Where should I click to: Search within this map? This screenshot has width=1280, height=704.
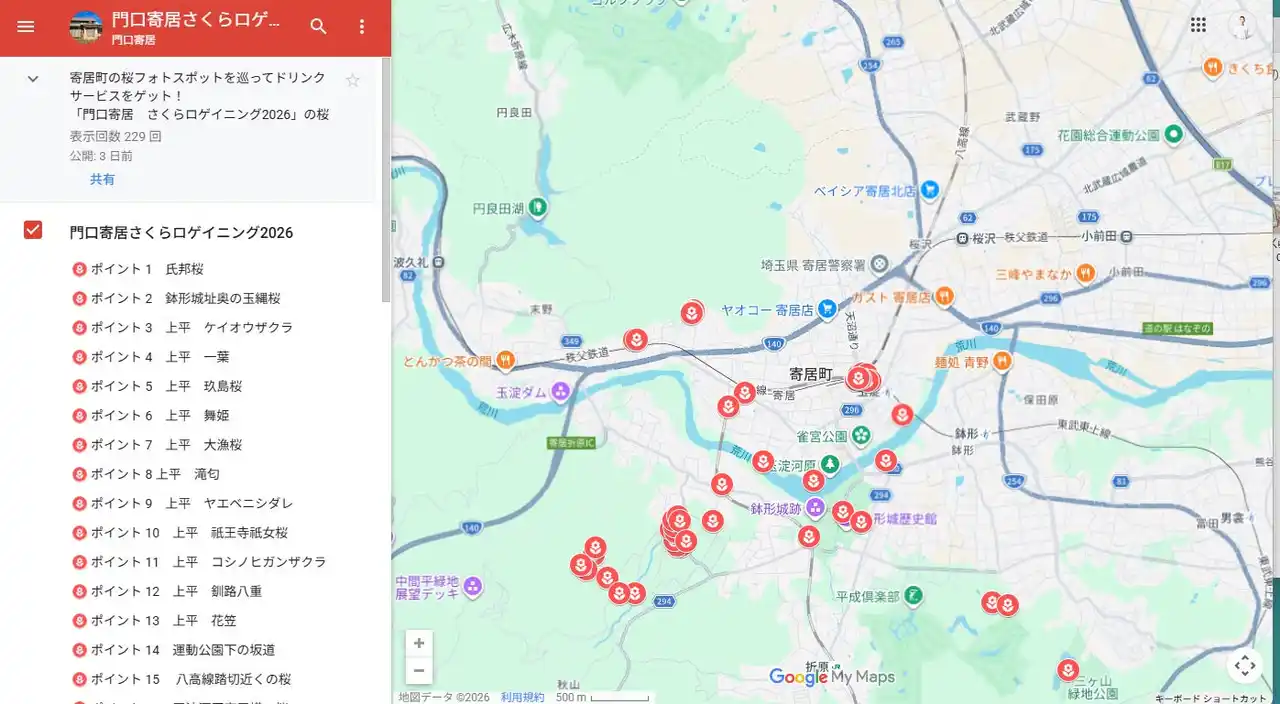pos(318,27)
